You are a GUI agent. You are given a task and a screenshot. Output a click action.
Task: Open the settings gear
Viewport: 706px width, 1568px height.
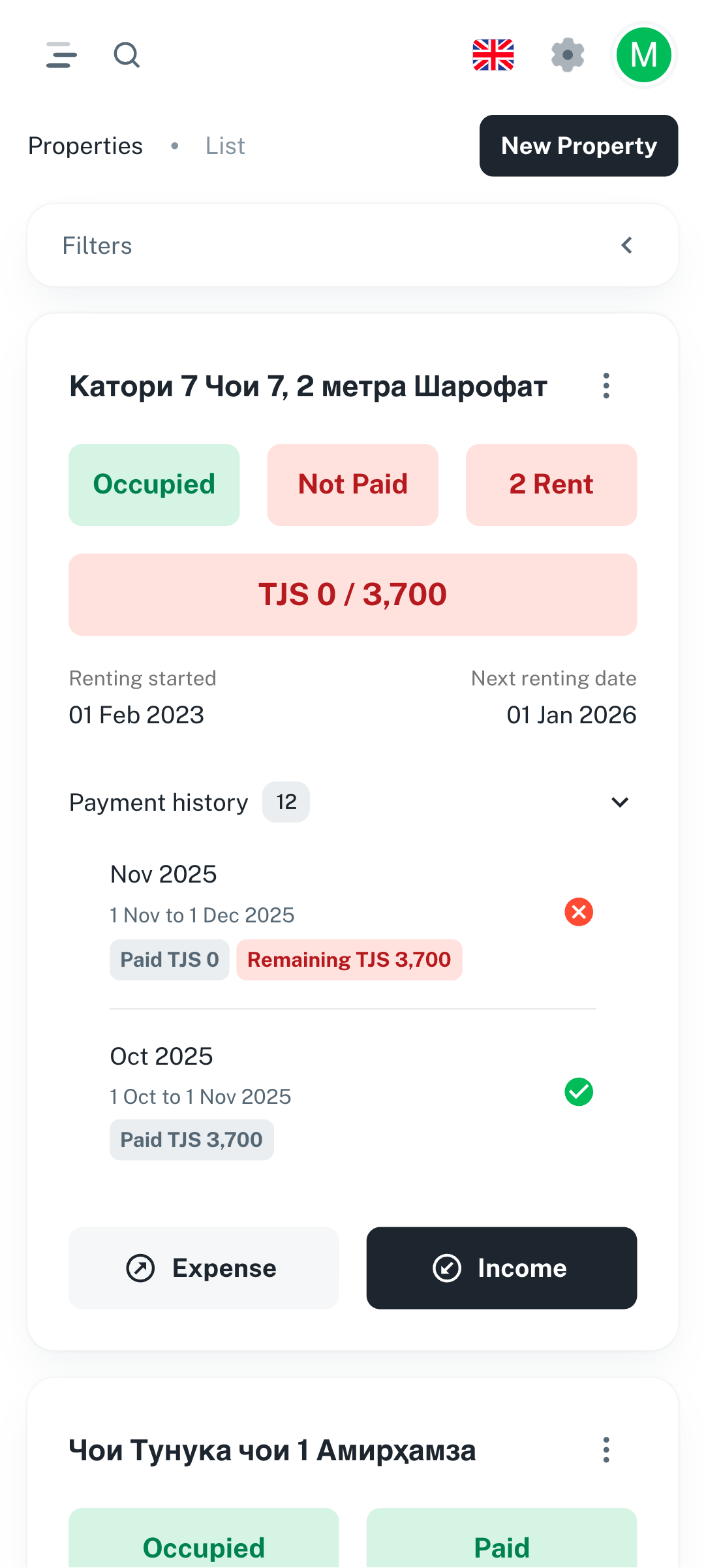click(x=568, y=55)
